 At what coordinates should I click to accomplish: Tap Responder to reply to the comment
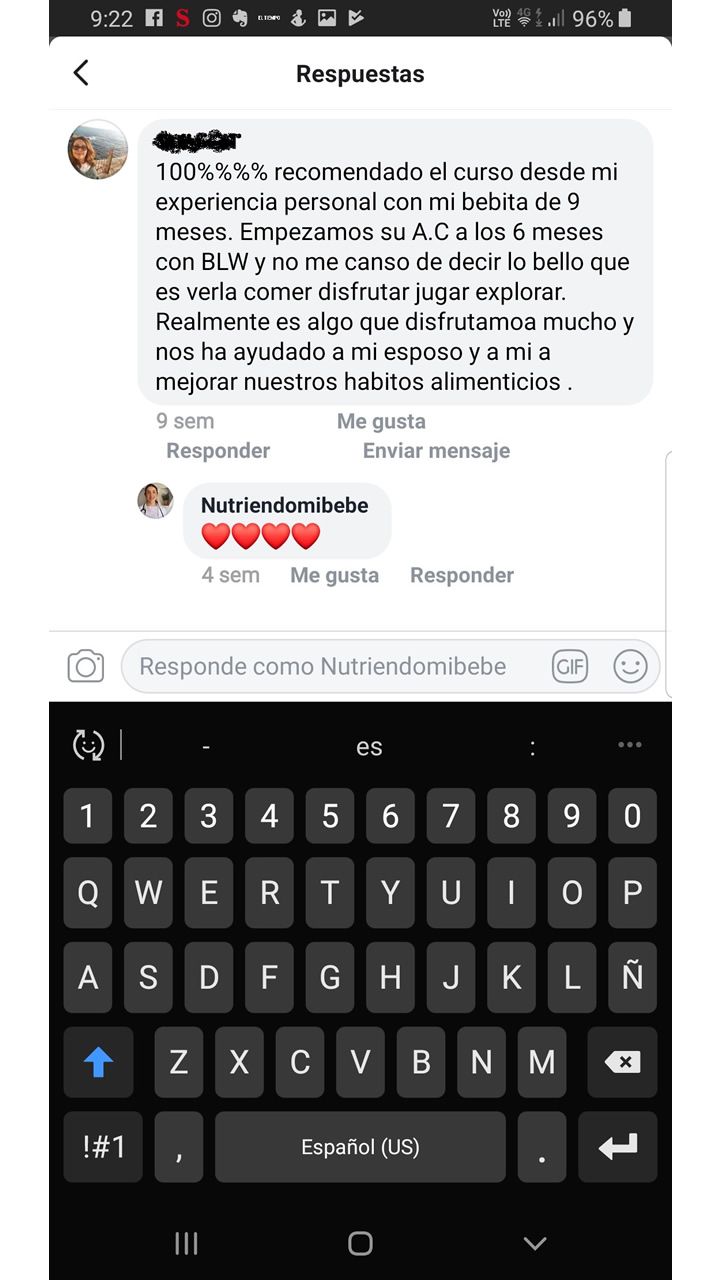click(218, 451)
